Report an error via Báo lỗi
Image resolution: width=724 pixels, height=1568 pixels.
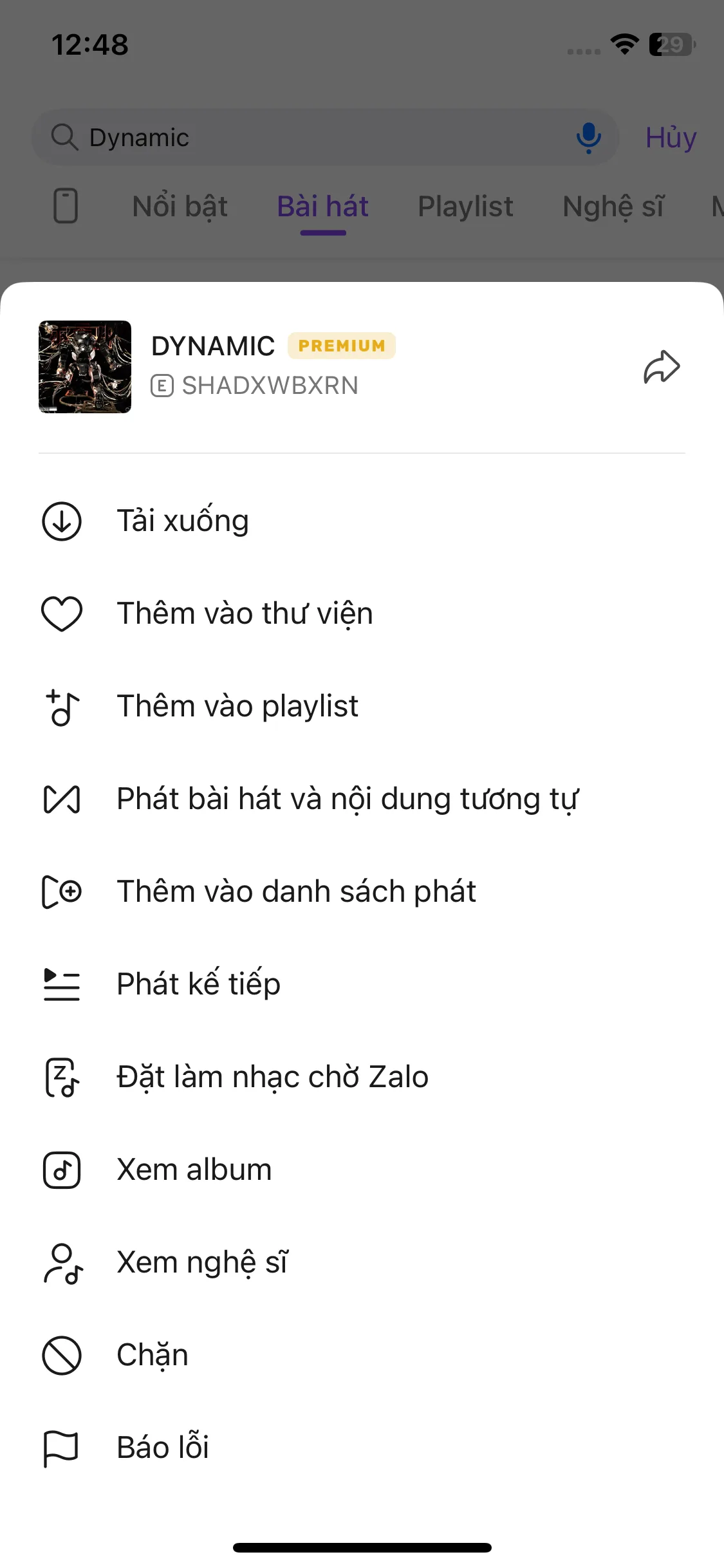tap(163, 1448)
